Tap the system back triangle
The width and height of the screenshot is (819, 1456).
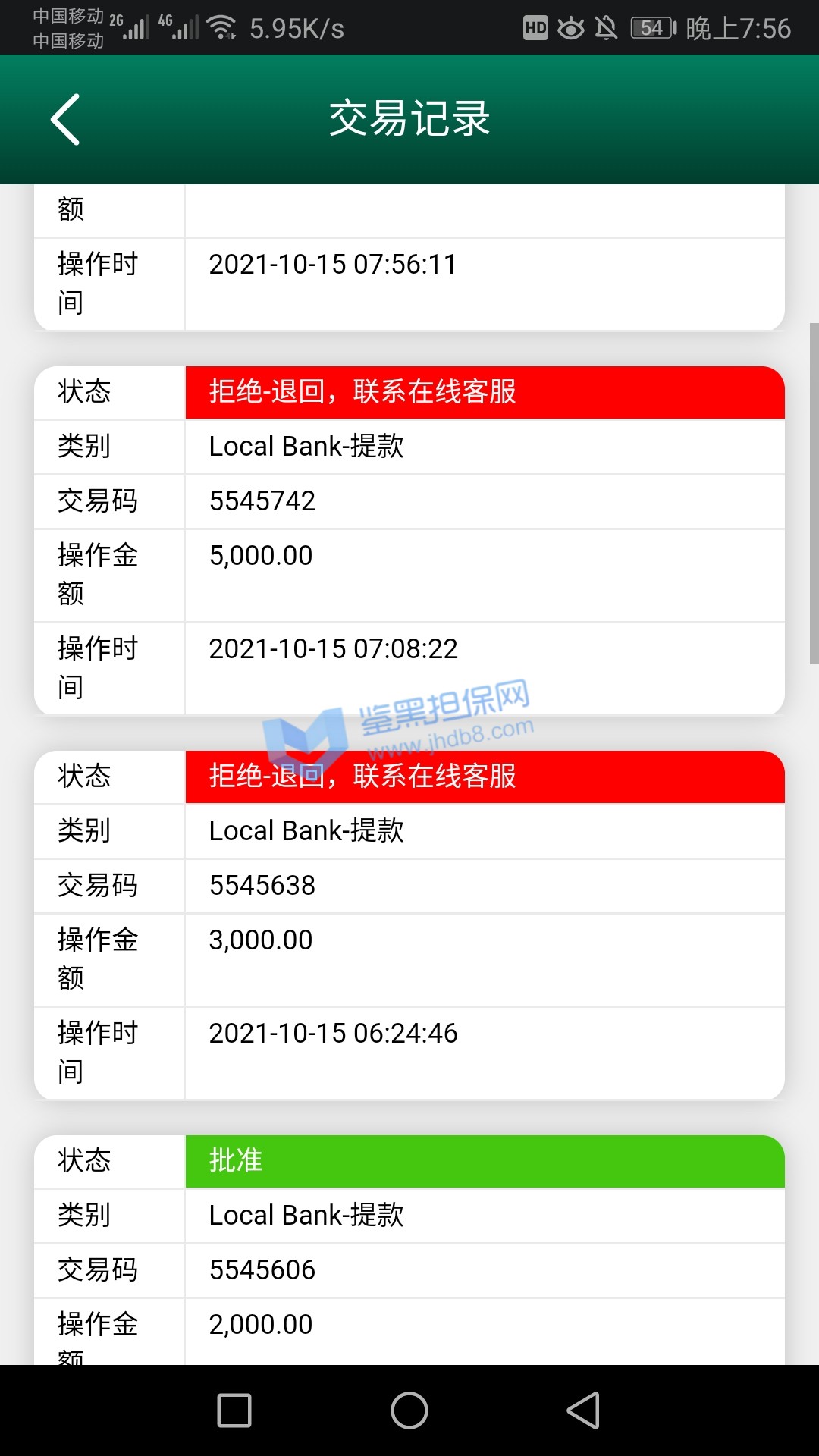[x=584, y=1410]
